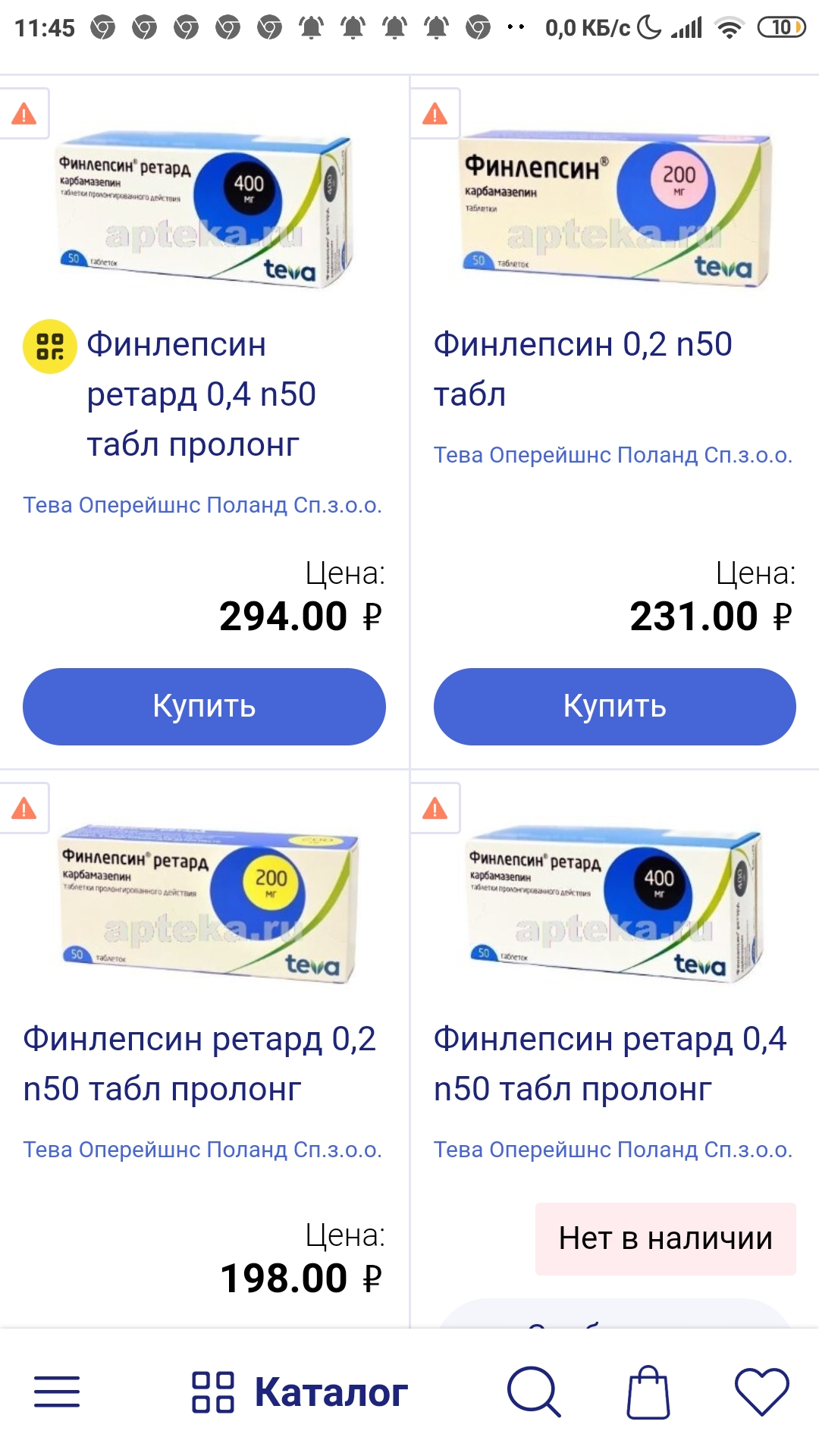Open the out-of-stock Финлепсин ретард 0,4 product
Image resolution: width=819 pixels, height=1456 pixels.
tap(610, 1063)
